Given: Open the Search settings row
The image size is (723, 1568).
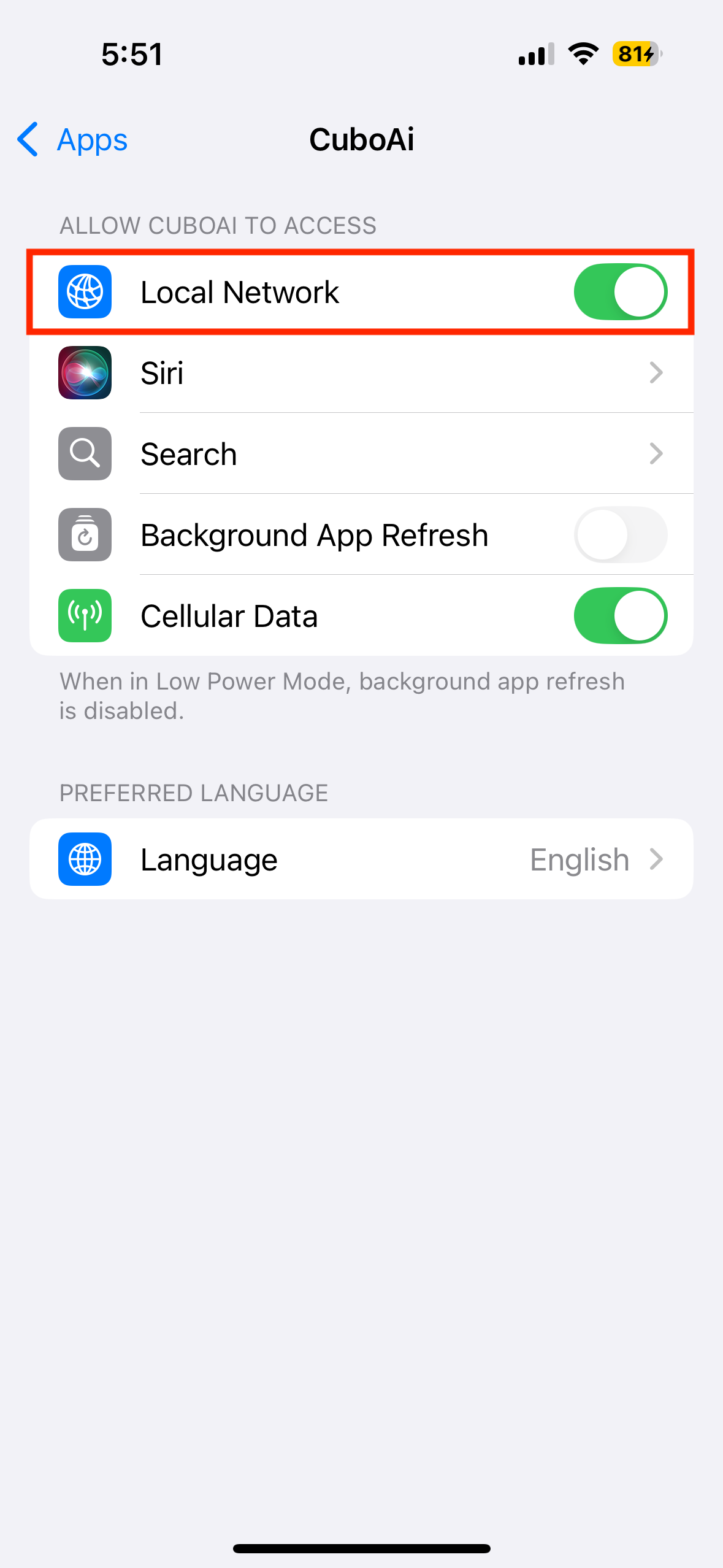Looking at the screenshot, I should click(361, 454).
